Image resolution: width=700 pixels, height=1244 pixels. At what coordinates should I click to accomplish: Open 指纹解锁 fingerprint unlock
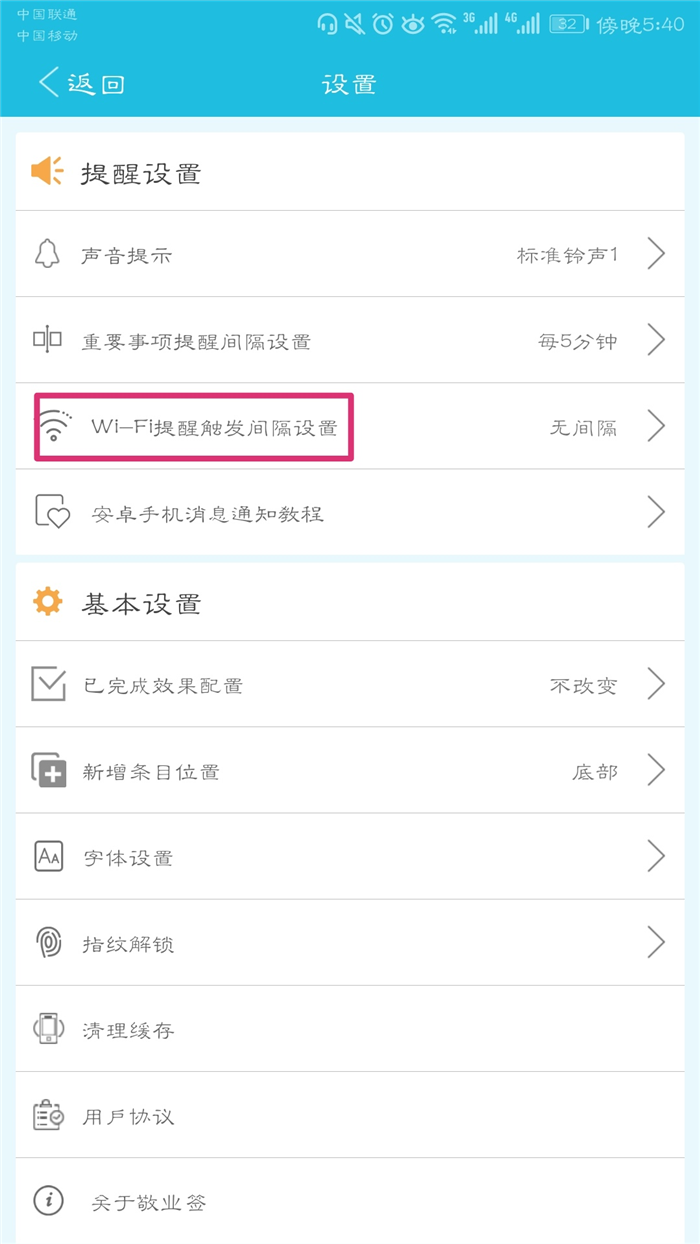tap(350, 942)
